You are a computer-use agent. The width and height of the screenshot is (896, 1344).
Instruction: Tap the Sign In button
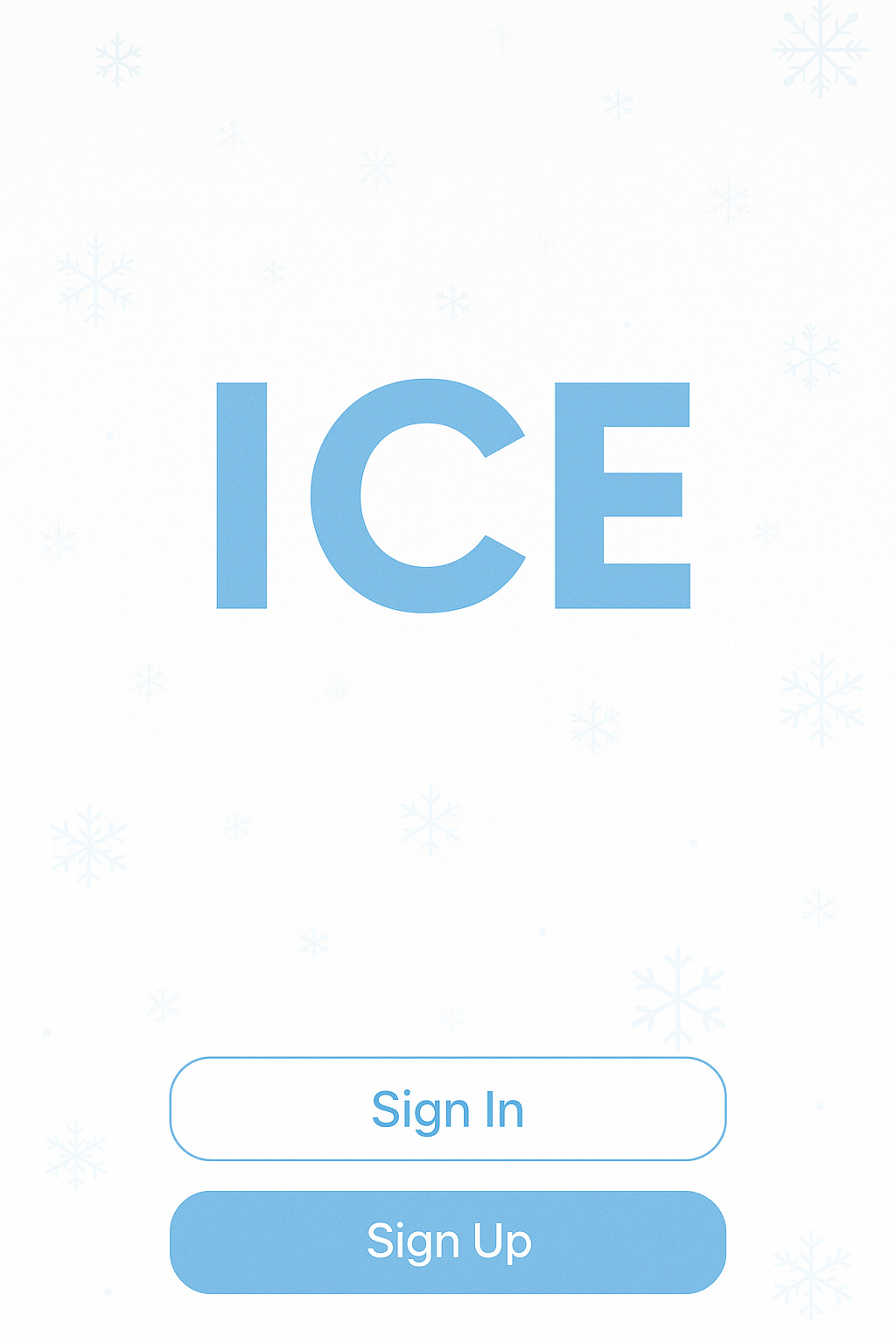pyautogui.click(x=448, y=1109)
